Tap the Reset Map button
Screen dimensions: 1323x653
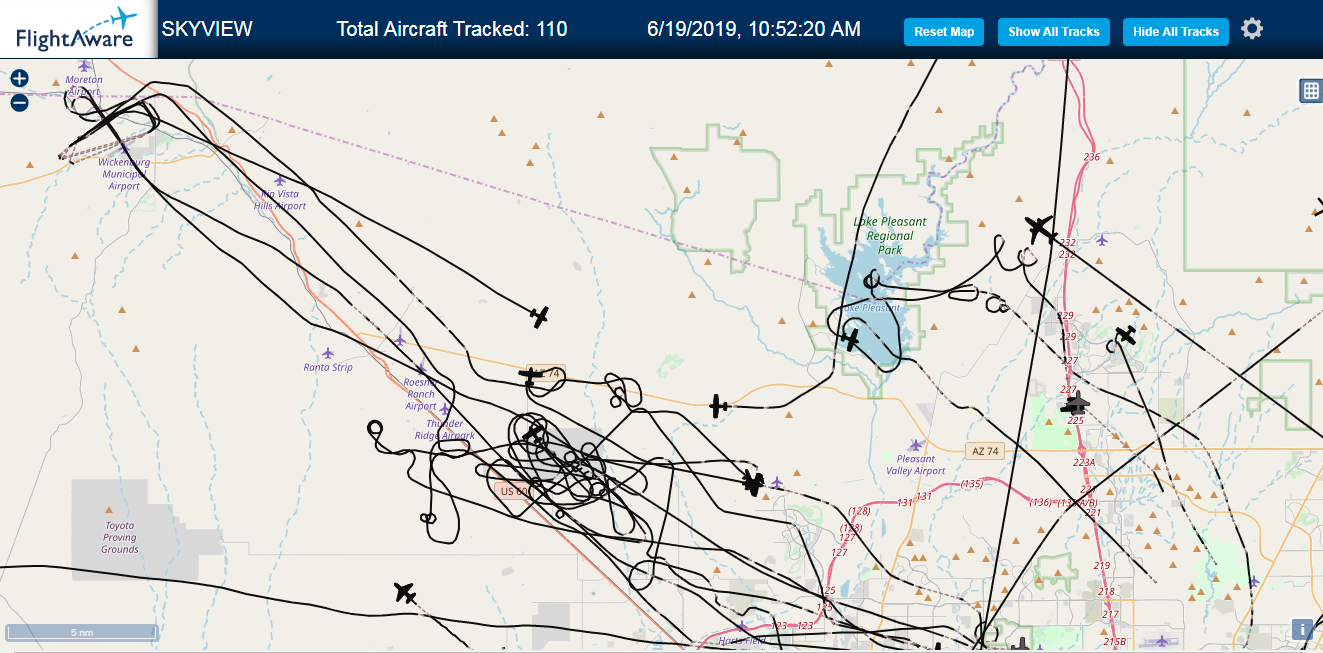[x=944, y=32]
